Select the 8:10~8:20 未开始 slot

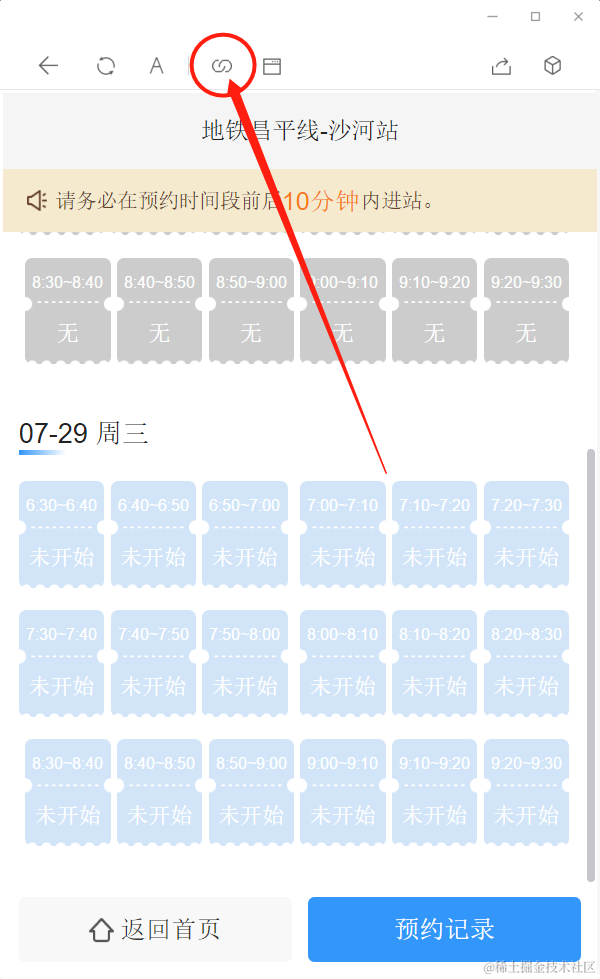434,663
